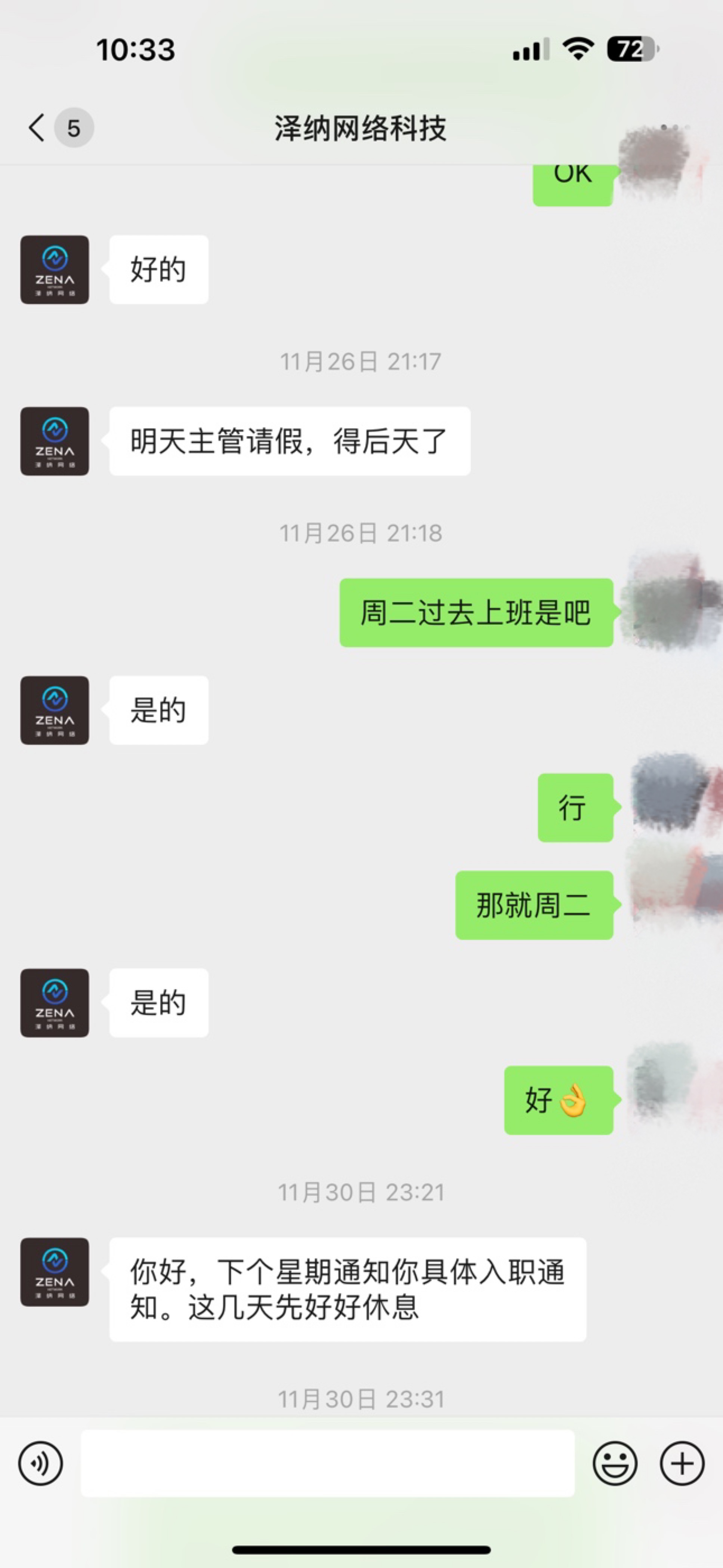Focus the message text field
Screen dimensions: 723x1568
327,1463
